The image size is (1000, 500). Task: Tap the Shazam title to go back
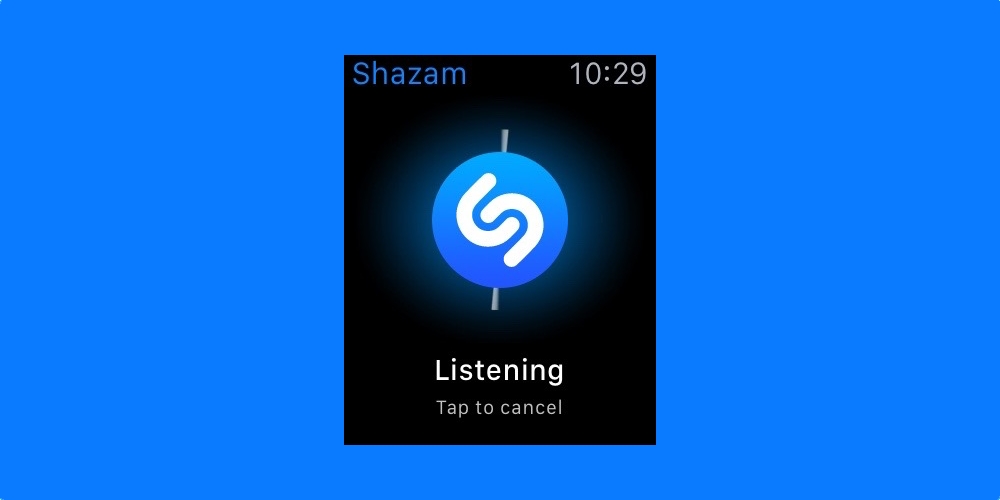click(409, 74)
